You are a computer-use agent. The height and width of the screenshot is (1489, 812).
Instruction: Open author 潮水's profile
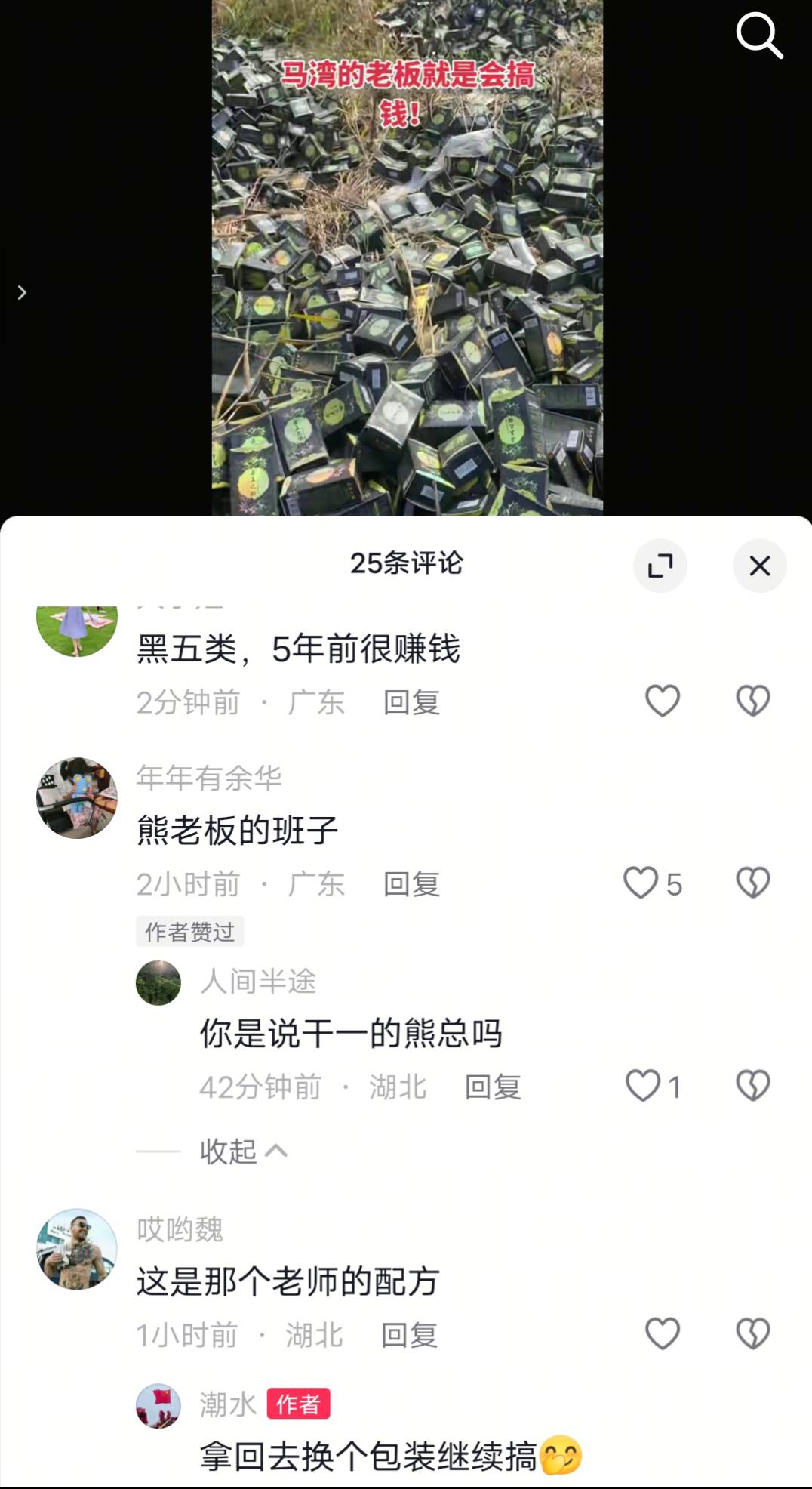(x=158, y=1406)
